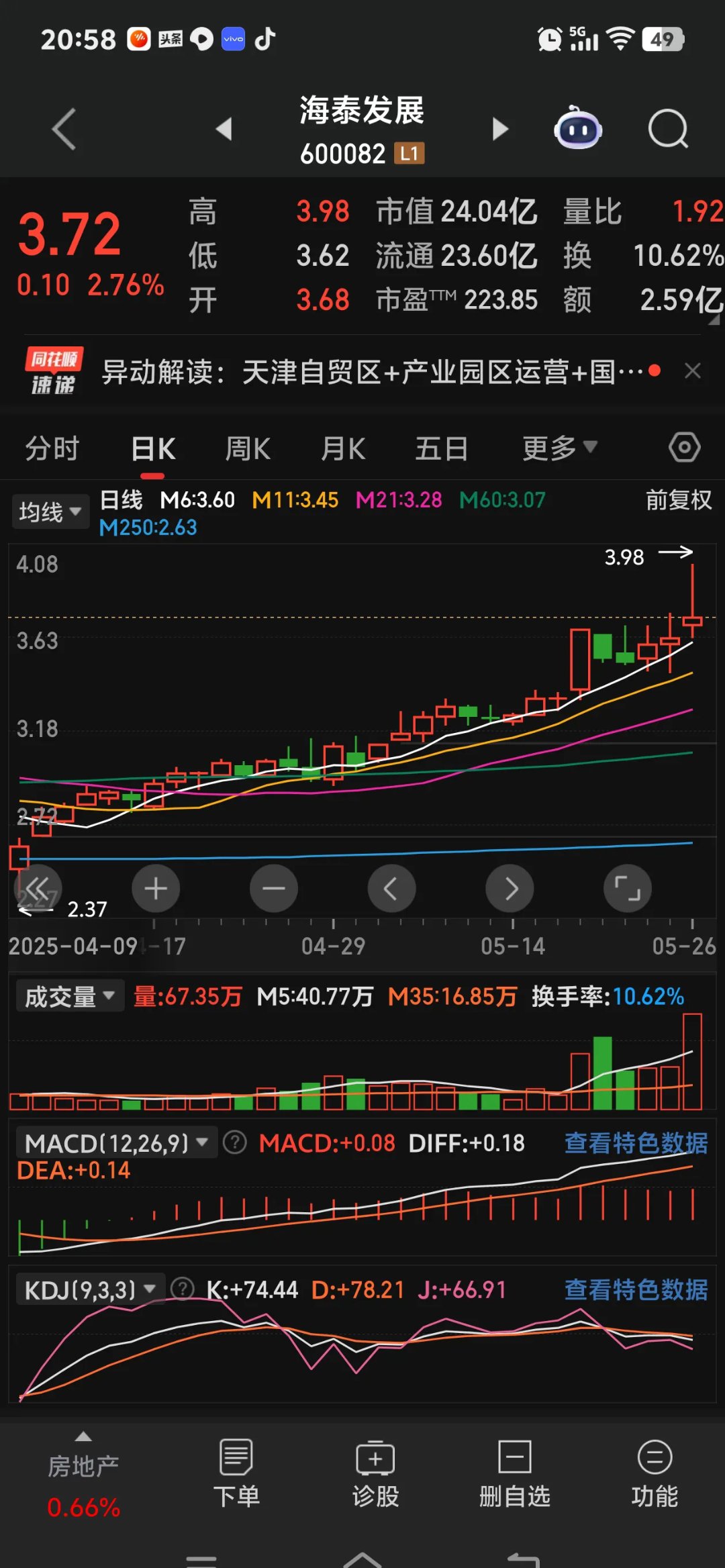Open chart settings hexagon icon
The image size is (725, 1568).
(x=684, y=448)
